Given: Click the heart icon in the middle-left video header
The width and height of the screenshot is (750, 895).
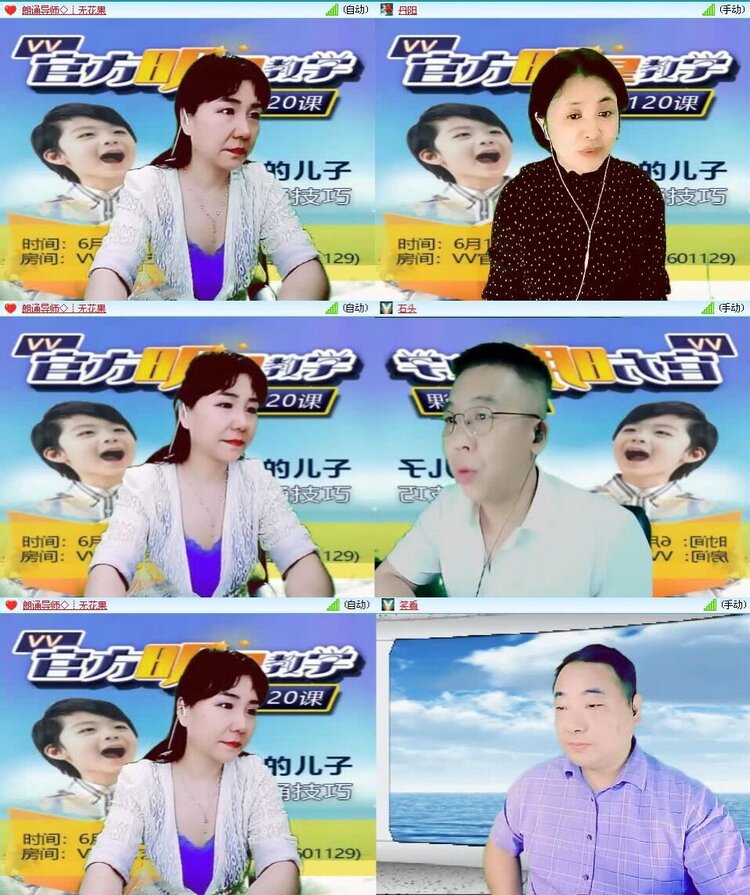Looking at the screenshot, I should (12, 309).
